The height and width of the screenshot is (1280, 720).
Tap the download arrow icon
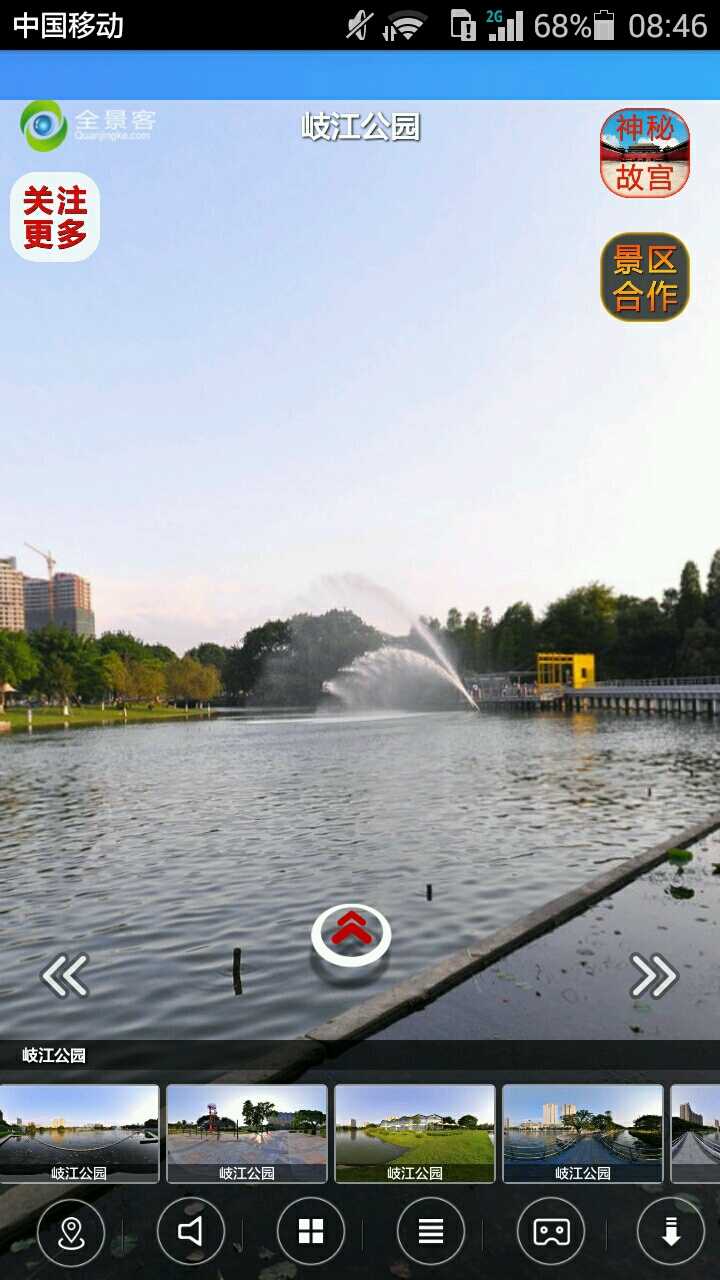pyautogui.click(x=671, y=1231)
